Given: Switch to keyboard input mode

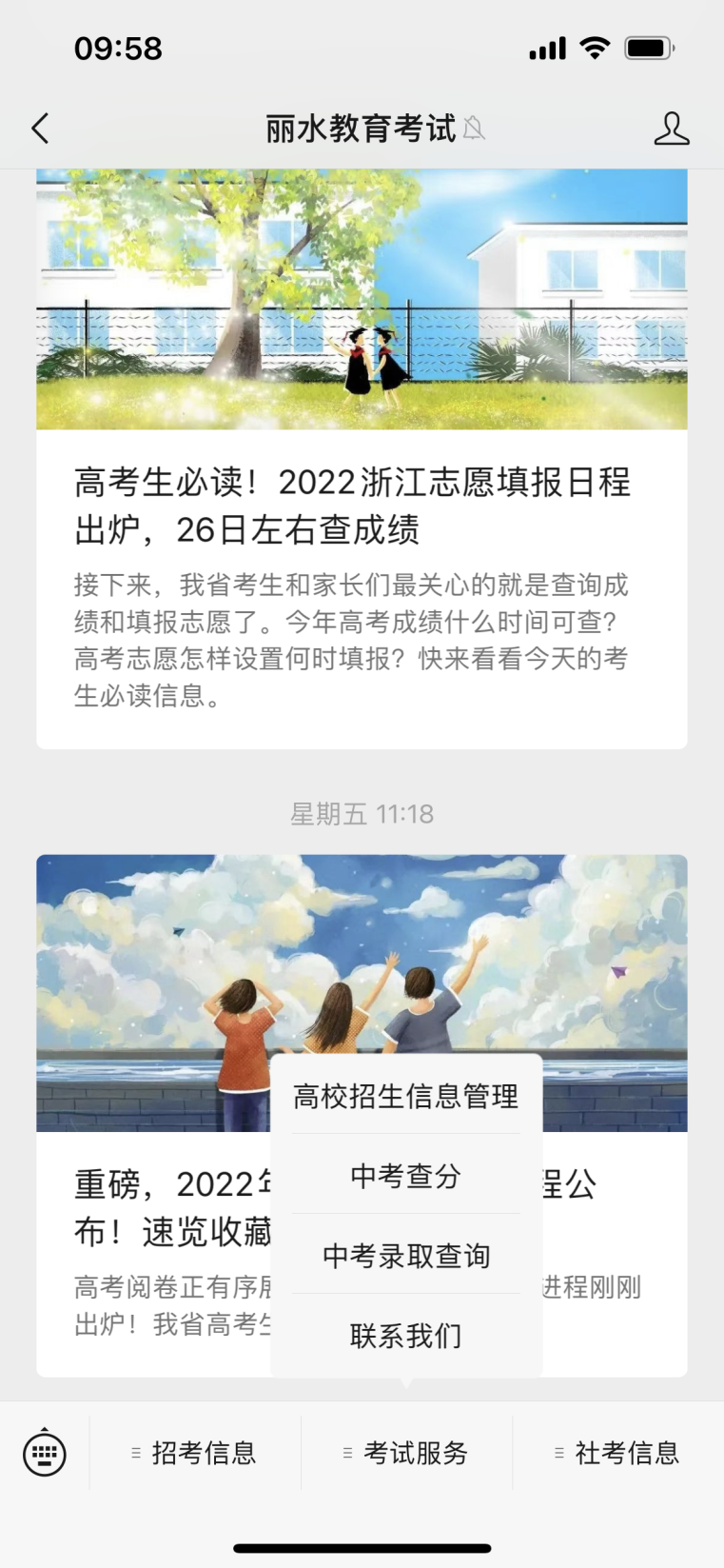Looking at the screenshot, I should [x=45, y=1453].
